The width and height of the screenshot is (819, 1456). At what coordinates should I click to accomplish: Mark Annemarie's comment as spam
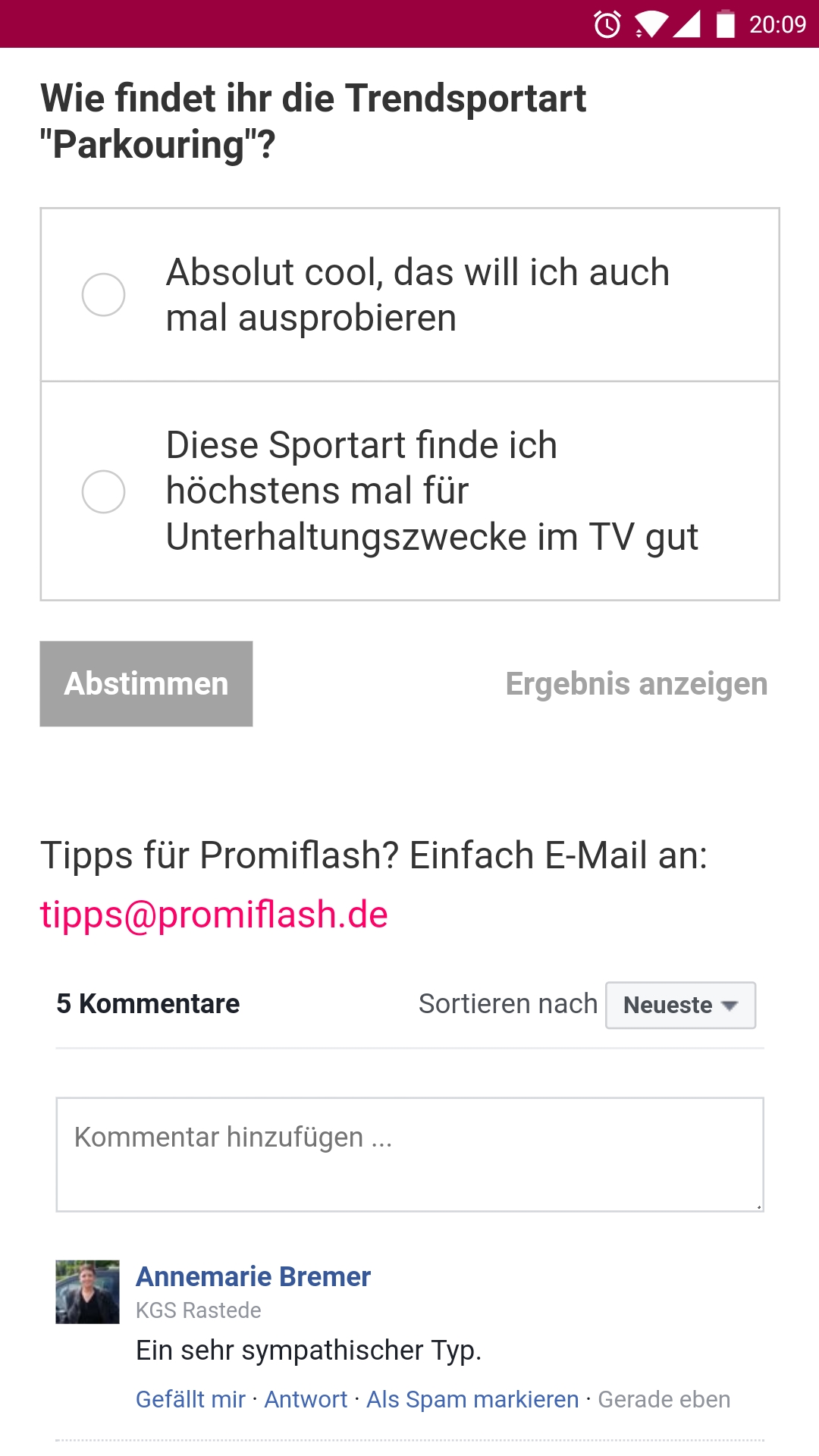pos(472,1399)
